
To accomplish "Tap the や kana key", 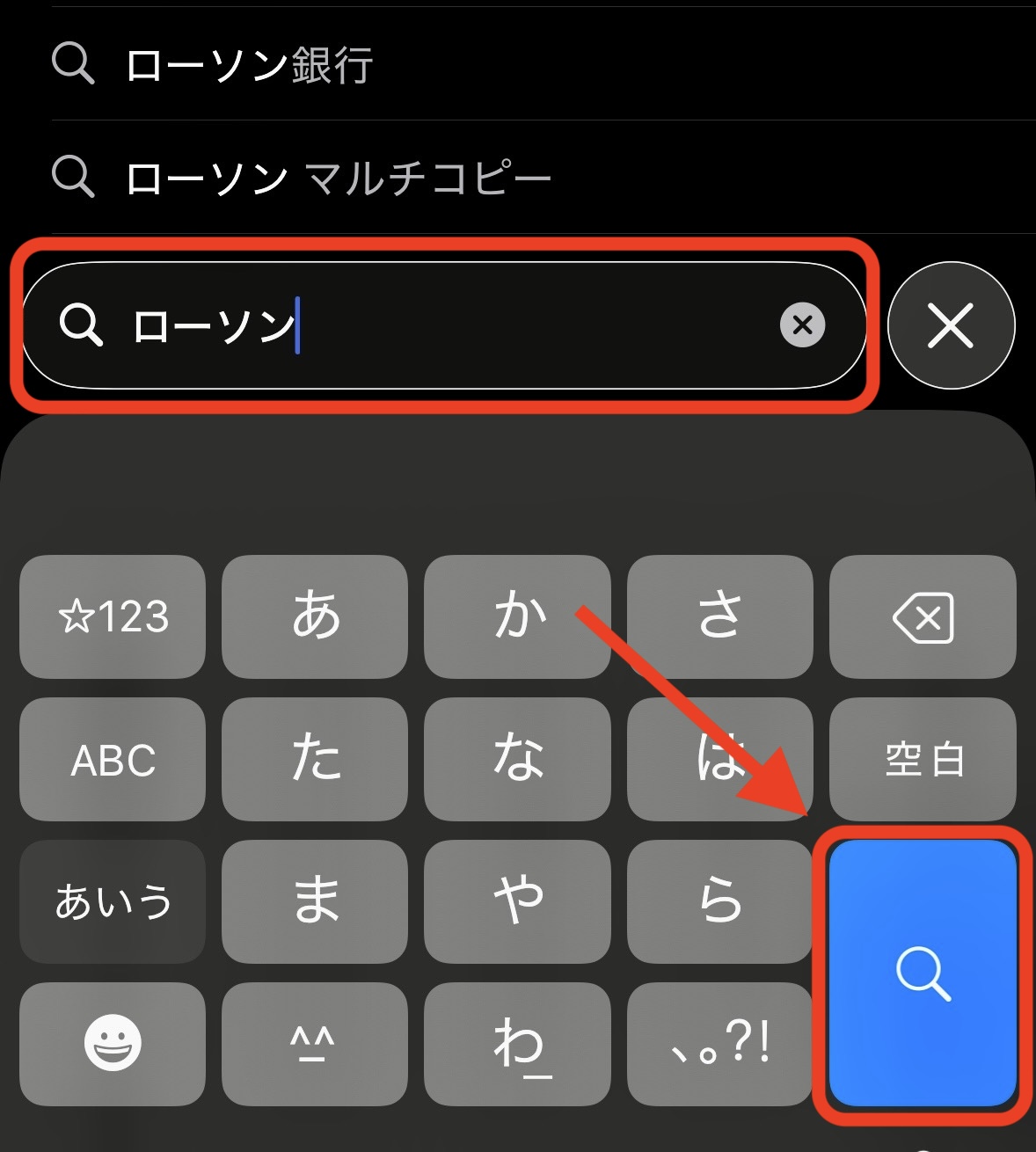I will 516,901.
